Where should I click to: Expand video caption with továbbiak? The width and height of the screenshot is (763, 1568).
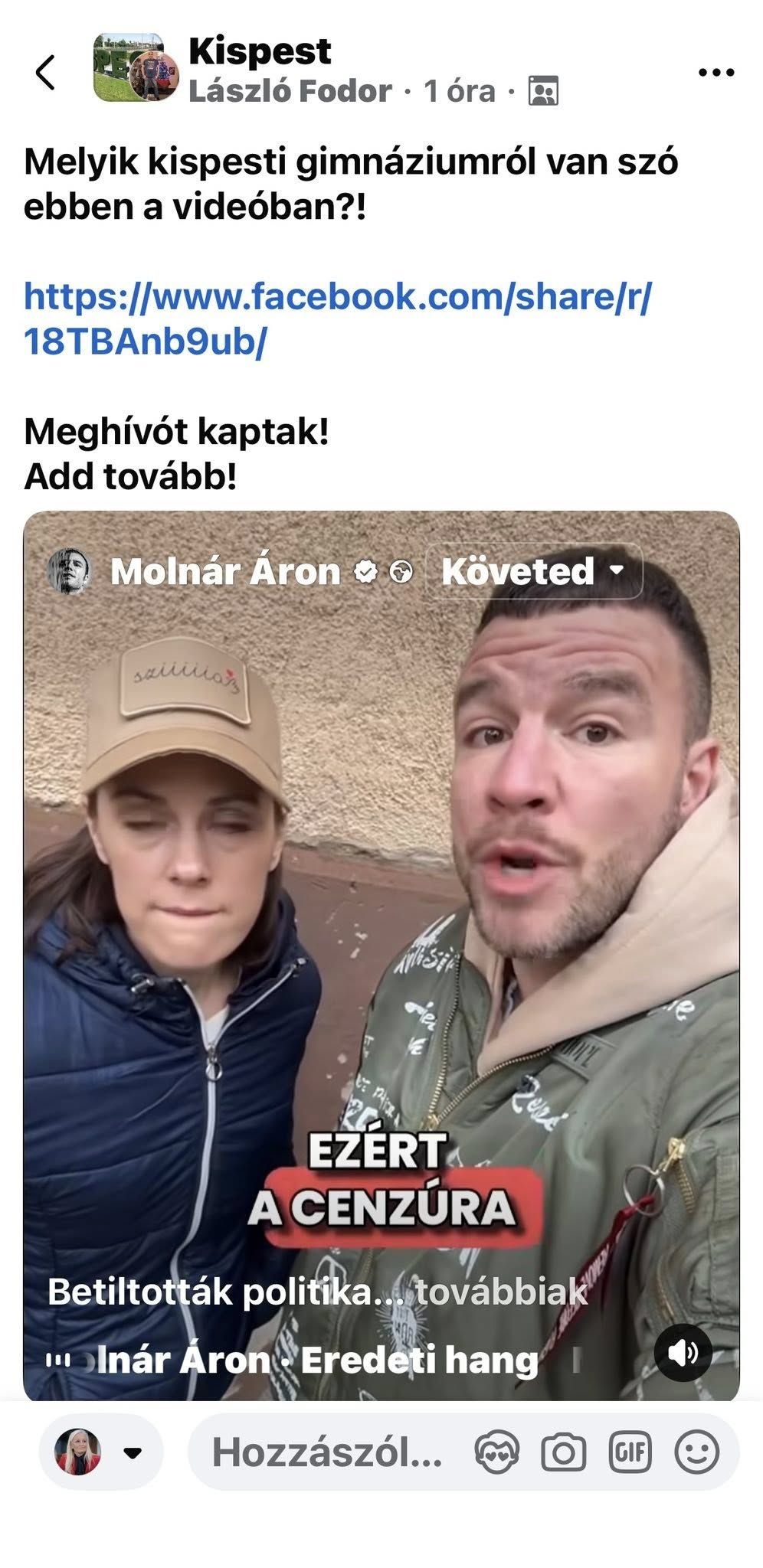point(502,1292)
